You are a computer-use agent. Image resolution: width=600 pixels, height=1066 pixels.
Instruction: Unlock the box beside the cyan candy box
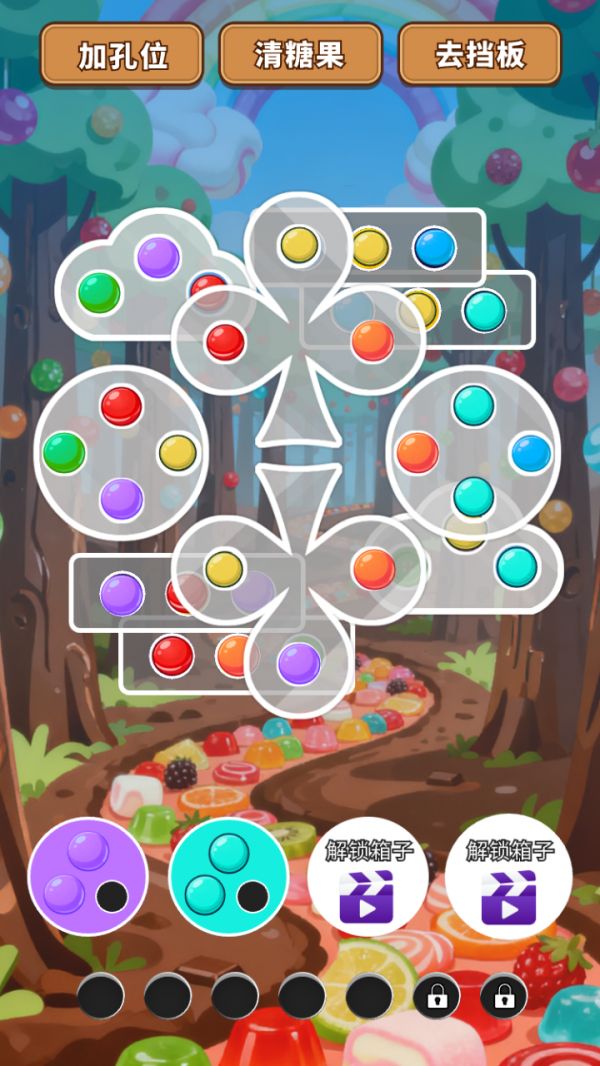368,877
